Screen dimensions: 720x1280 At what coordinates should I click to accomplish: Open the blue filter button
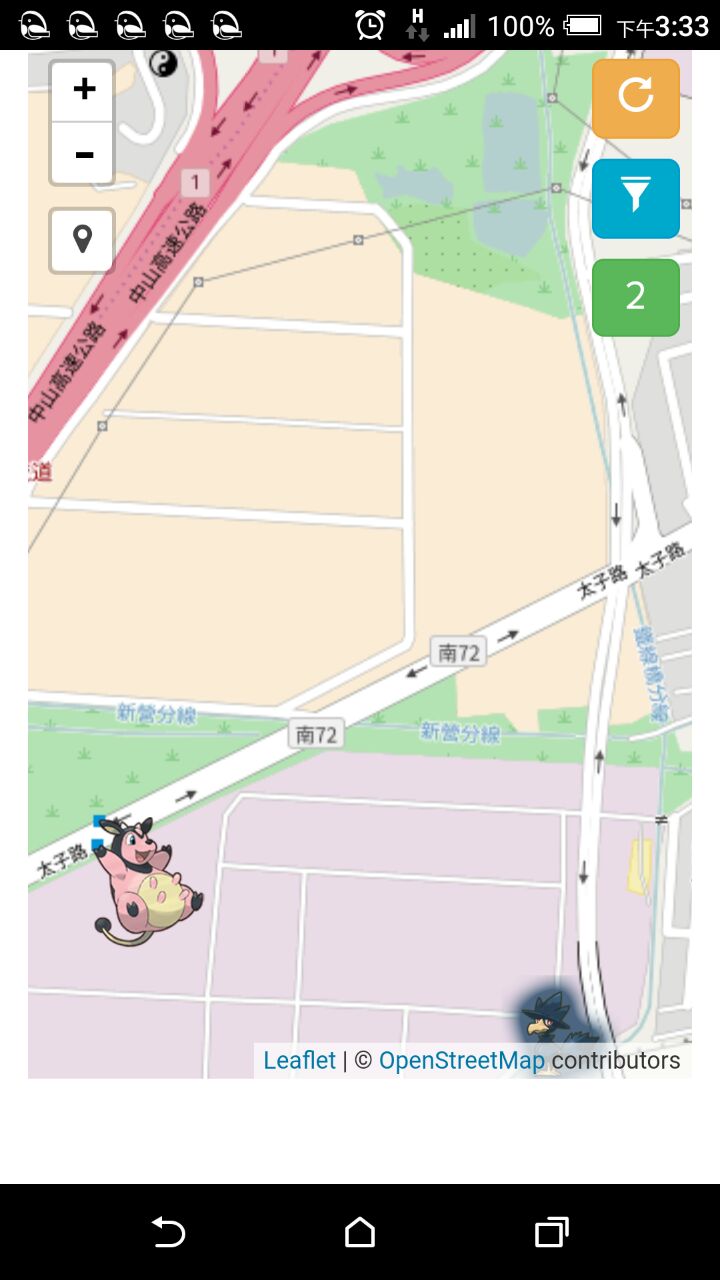click(x=636, y=198)
